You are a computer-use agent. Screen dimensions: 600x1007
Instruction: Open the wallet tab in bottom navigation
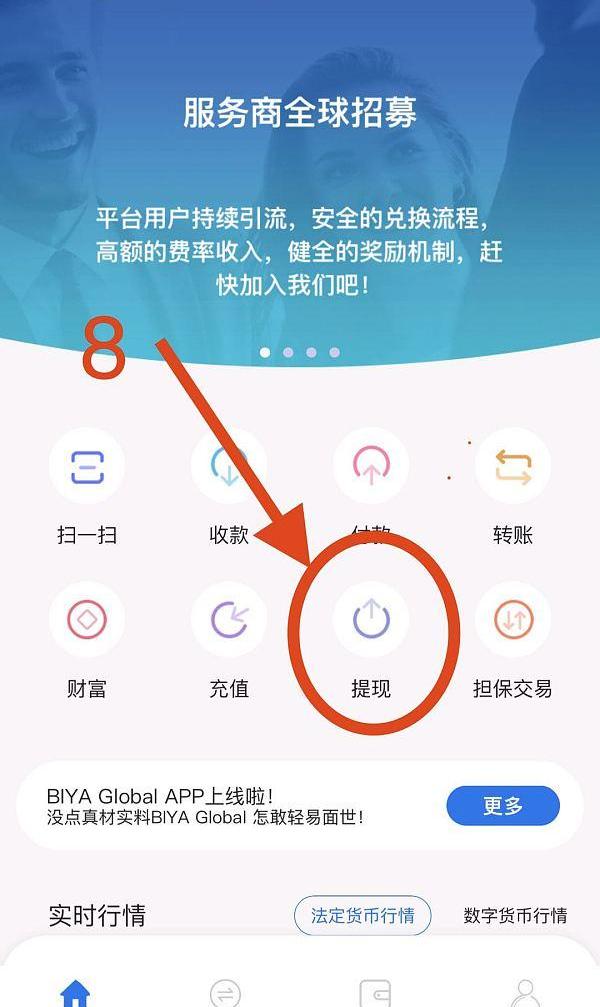pyautogui.click(x=374, y=993)
